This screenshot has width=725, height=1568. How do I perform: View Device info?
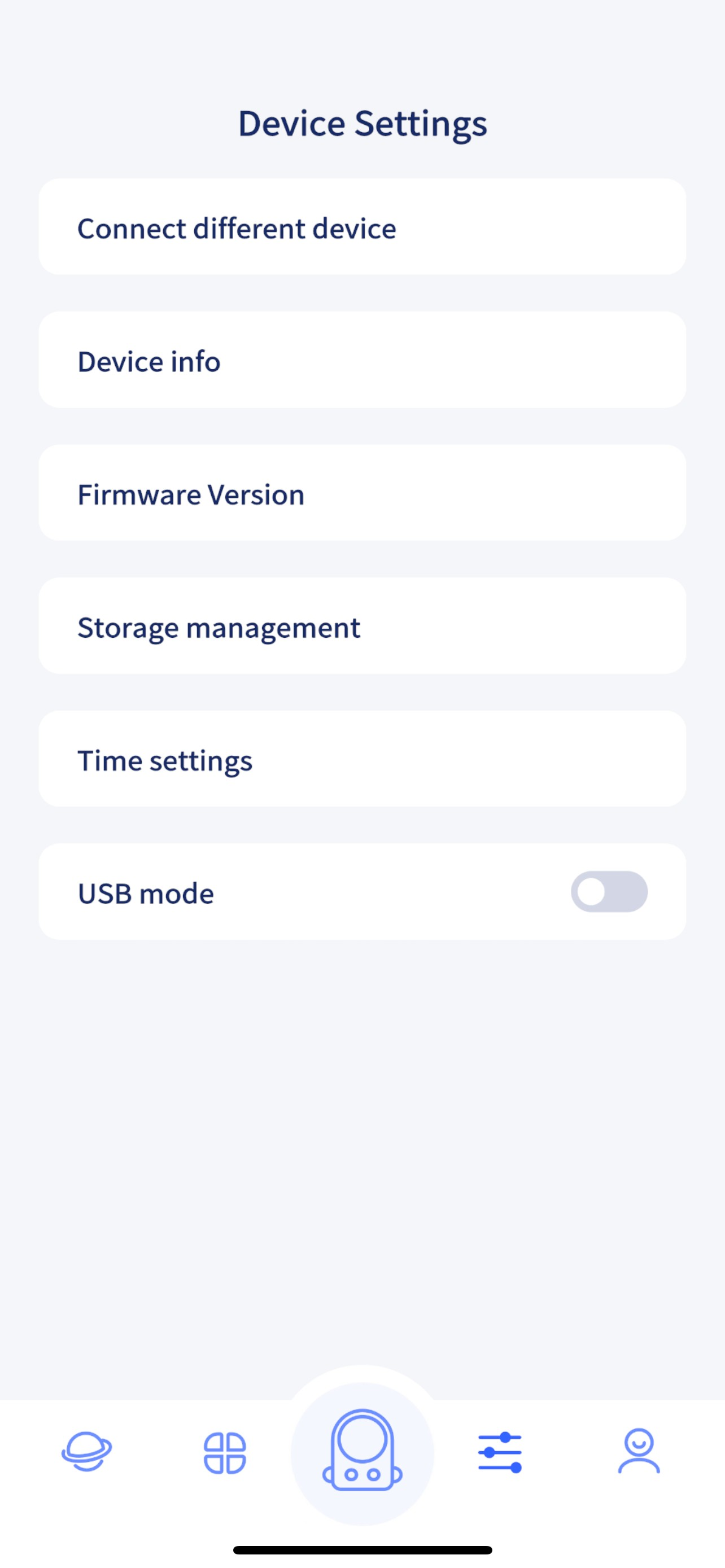[x=362, y=360]
